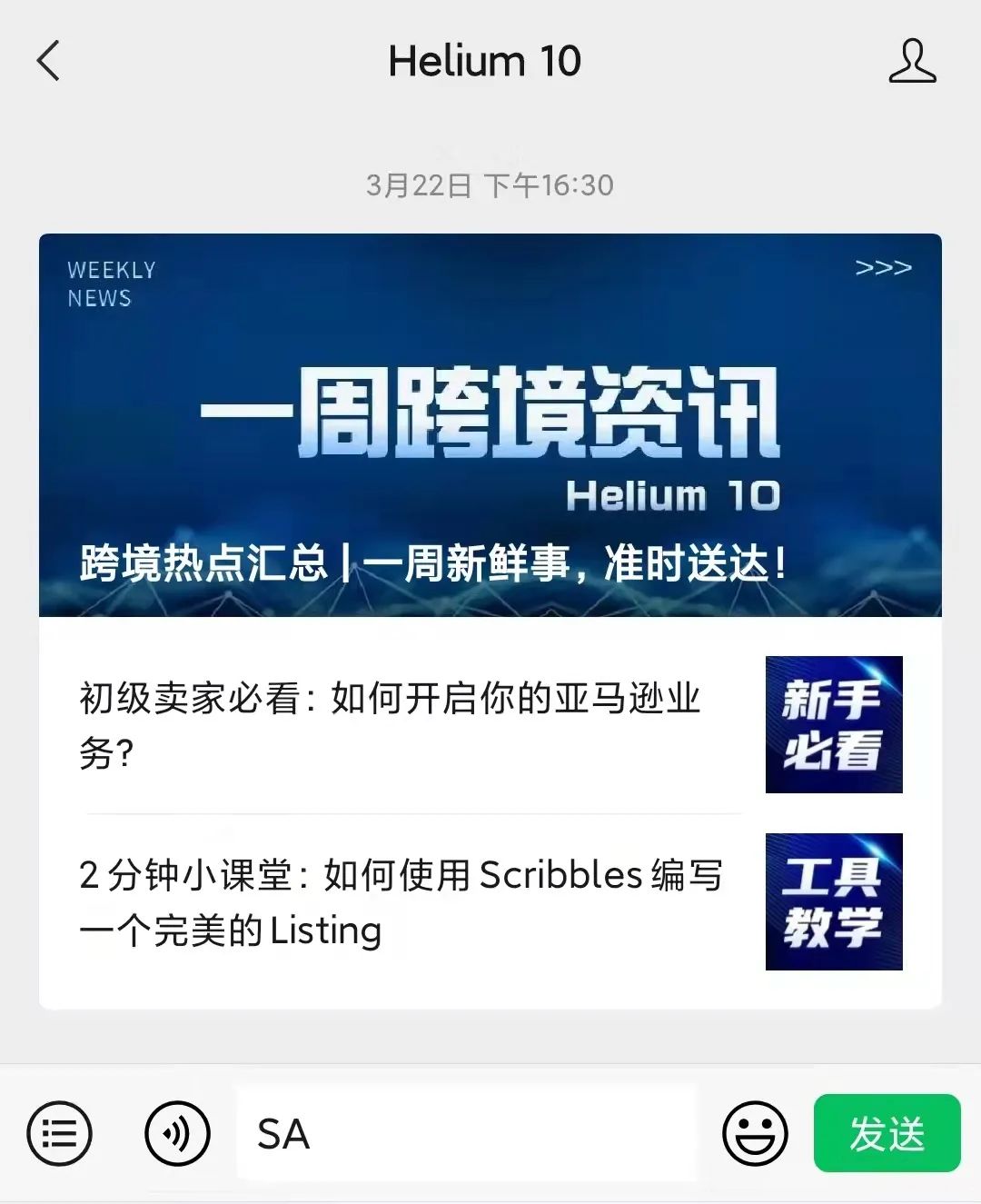981x1204 pixels.
Task: Open the service menu list icon
Action: click(60, 1133)
